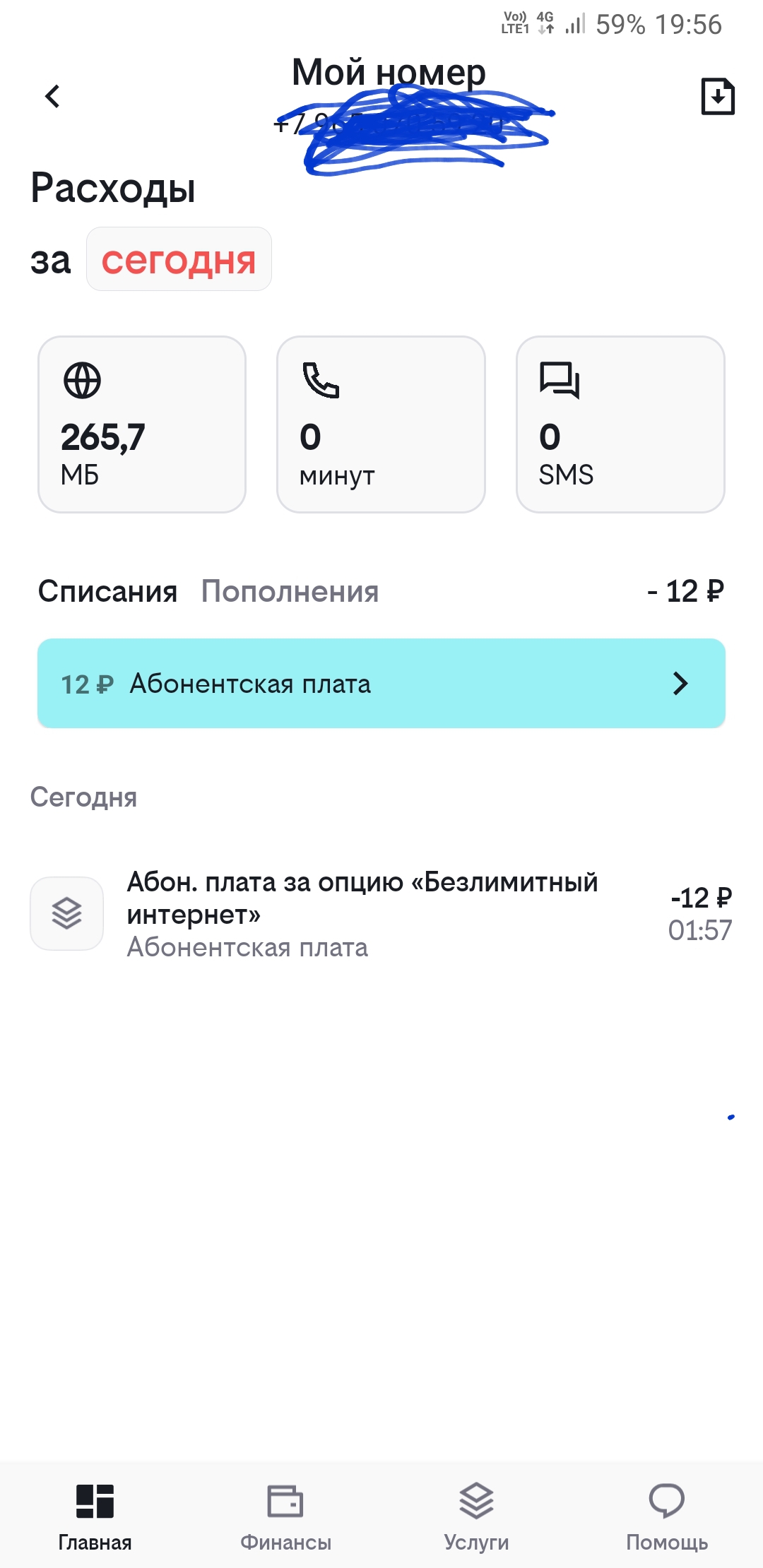This screenshot has height=1568, width=763.
Task: Open the 0 SMS usage card
Action: tap(620, 424)
